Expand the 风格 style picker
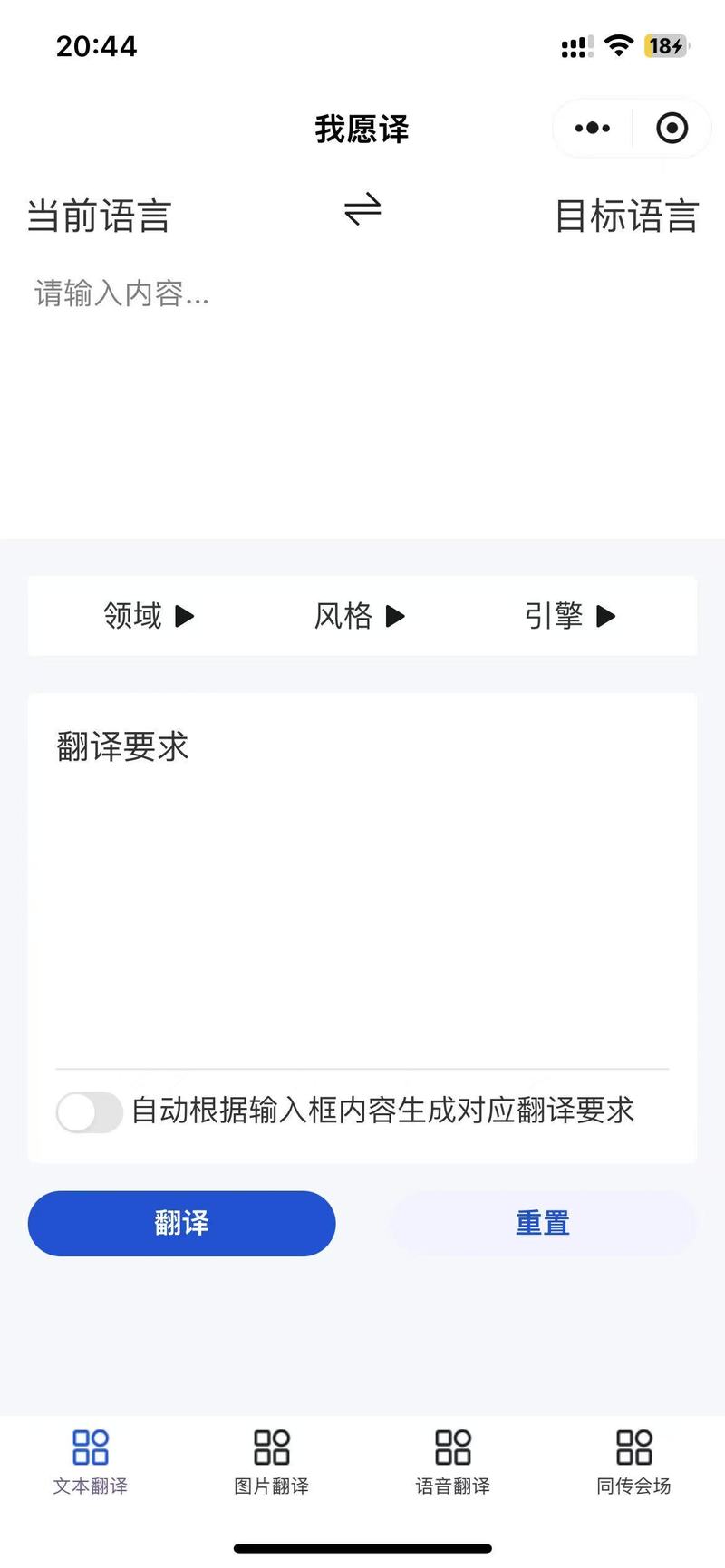The height and width of the screenshot is (1568, 725). click(x=360, y=616)
